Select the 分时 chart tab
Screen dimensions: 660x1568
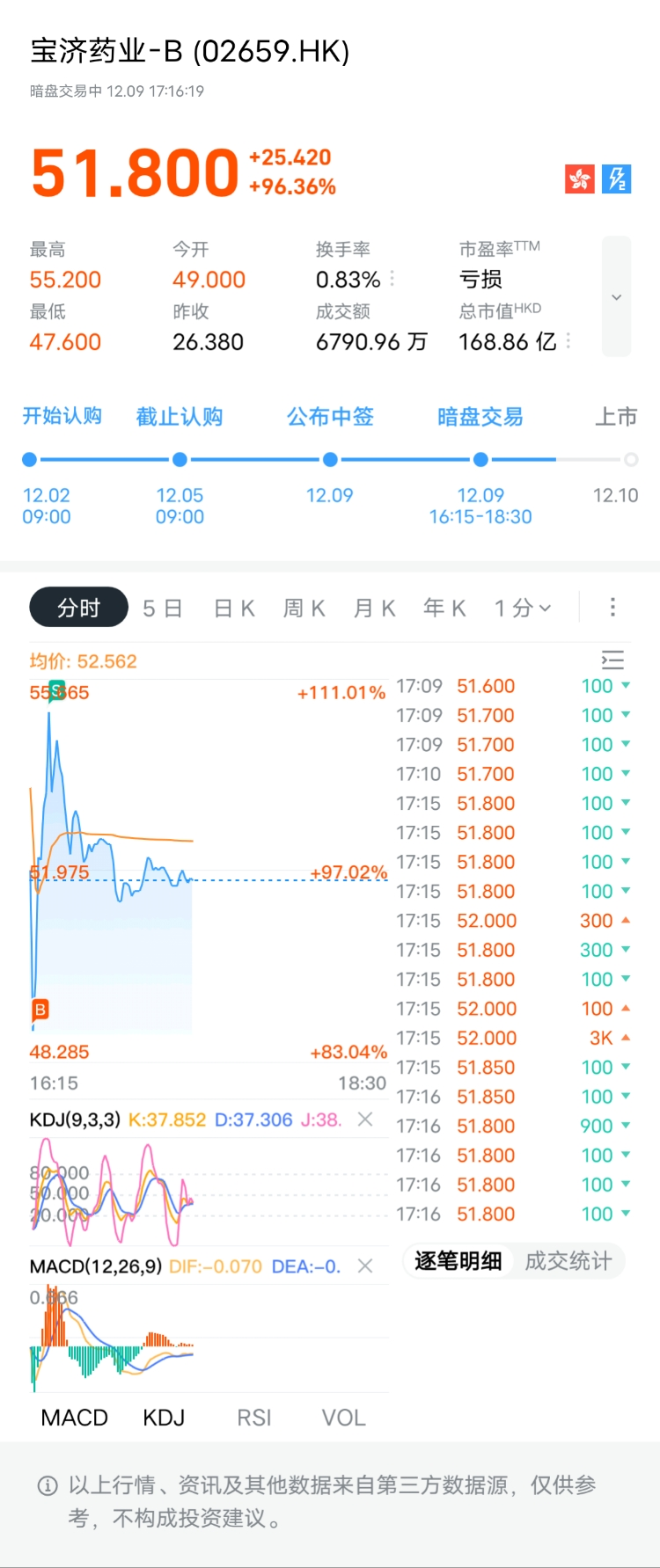[x=79, y=608]
